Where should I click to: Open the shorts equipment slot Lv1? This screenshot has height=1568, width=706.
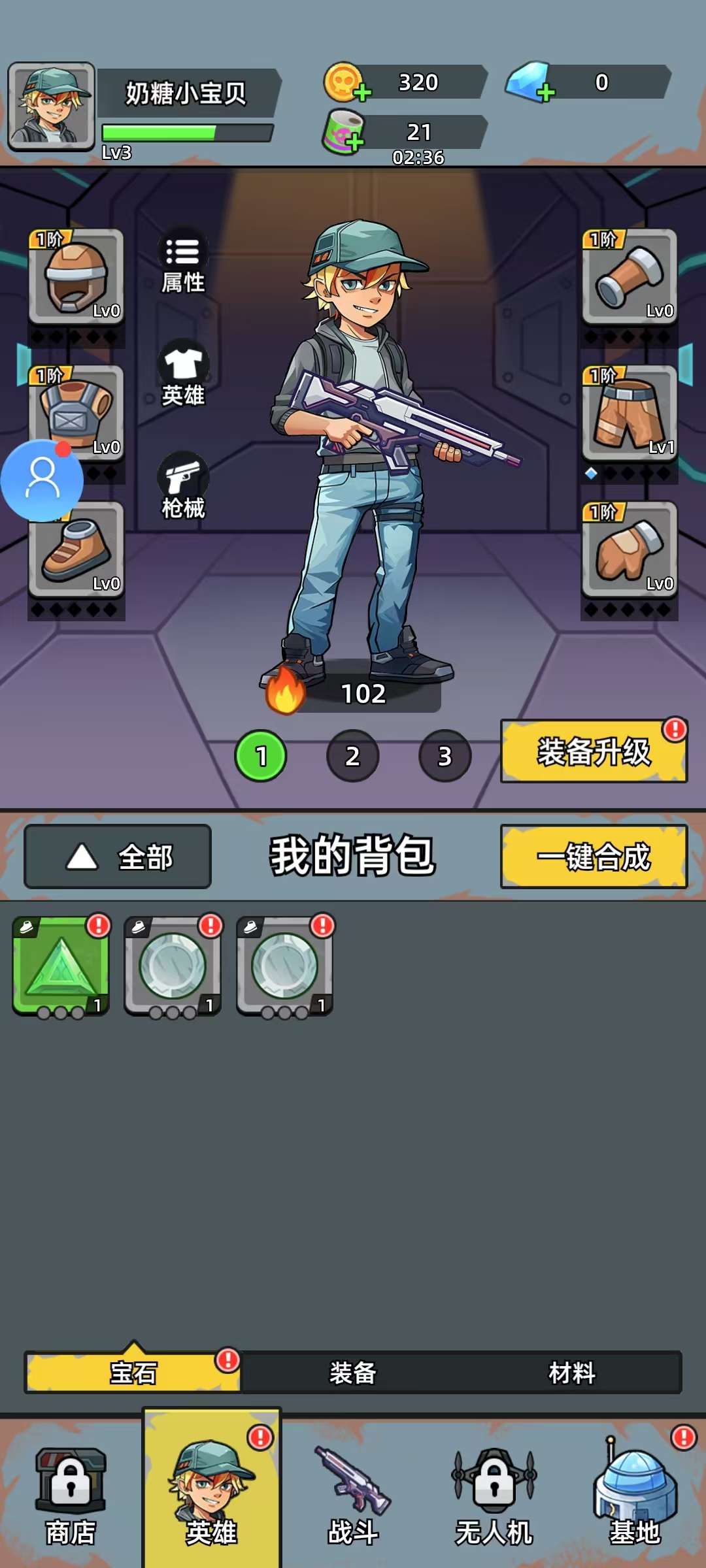coord(629,412)
